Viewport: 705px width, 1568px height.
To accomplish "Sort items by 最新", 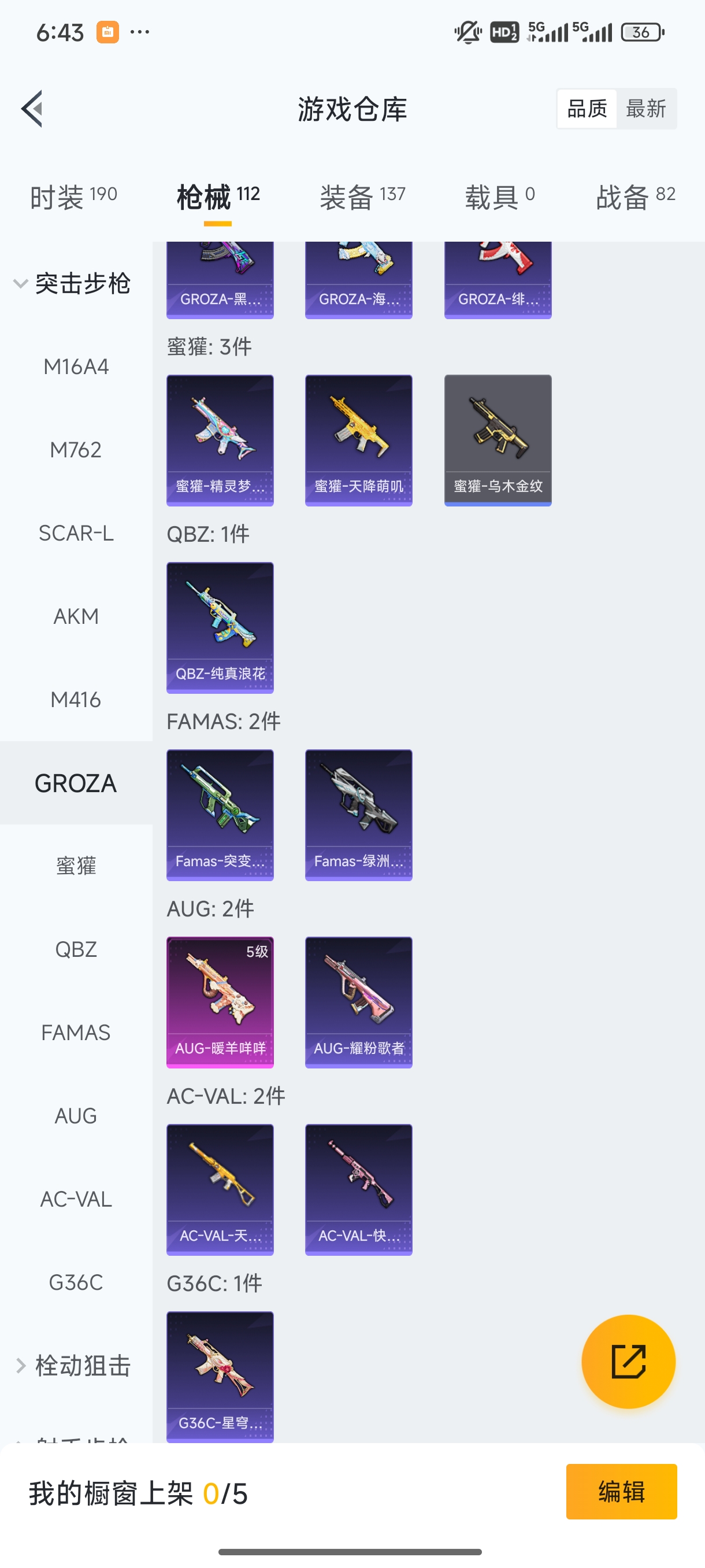I will tap(645, 109).
